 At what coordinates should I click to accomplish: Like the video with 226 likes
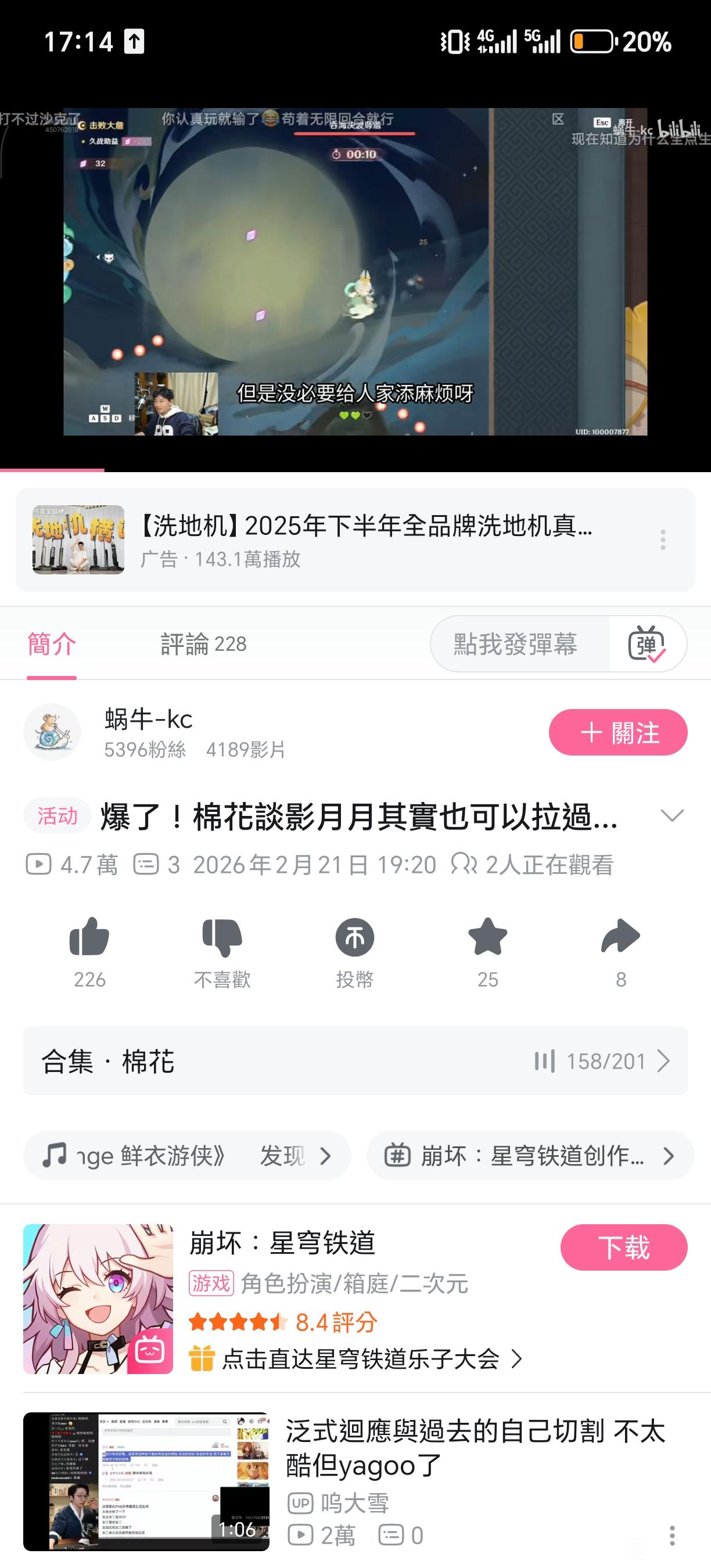tap(89, 937)
